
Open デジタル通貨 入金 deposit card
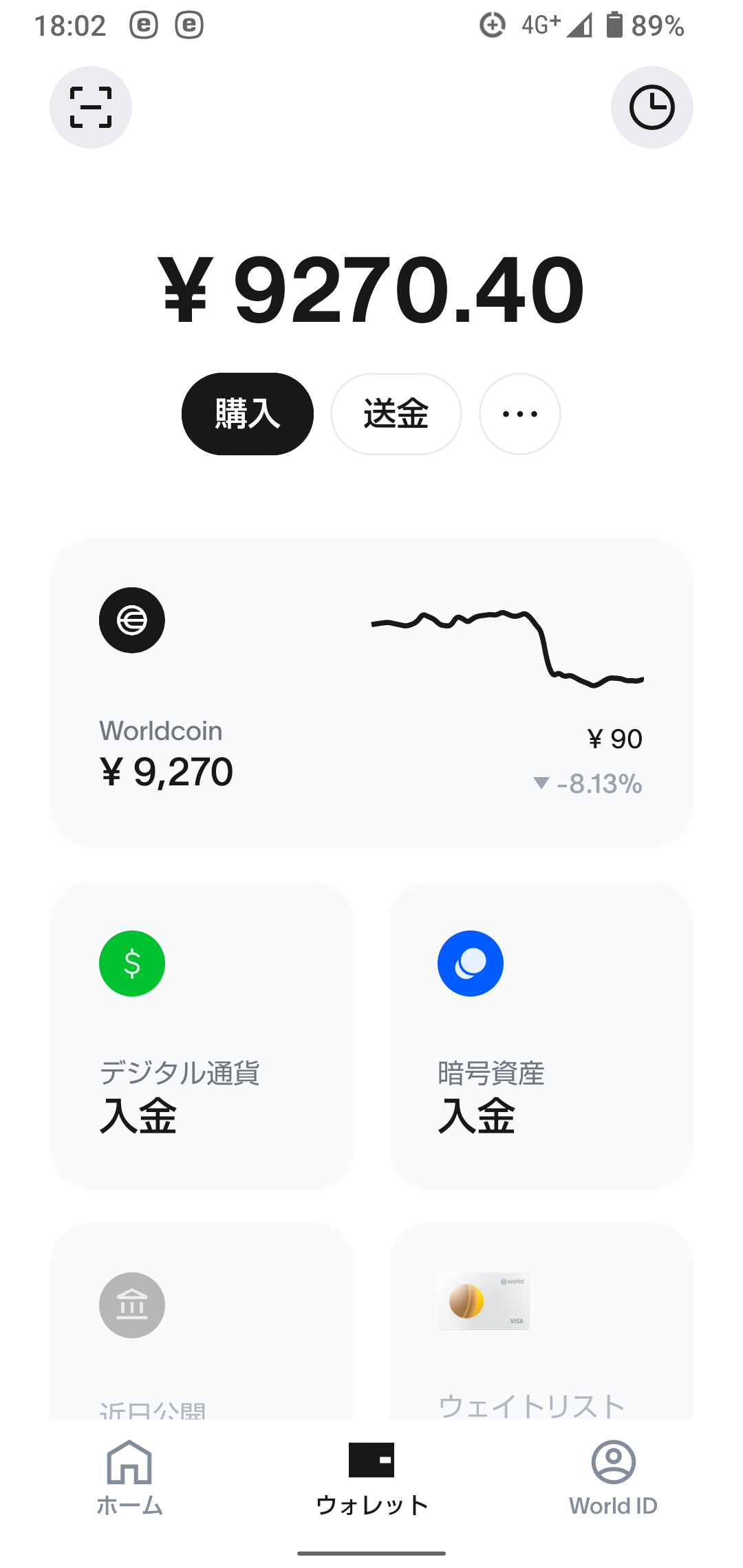pyautogui.click(x=202, y=1035)
